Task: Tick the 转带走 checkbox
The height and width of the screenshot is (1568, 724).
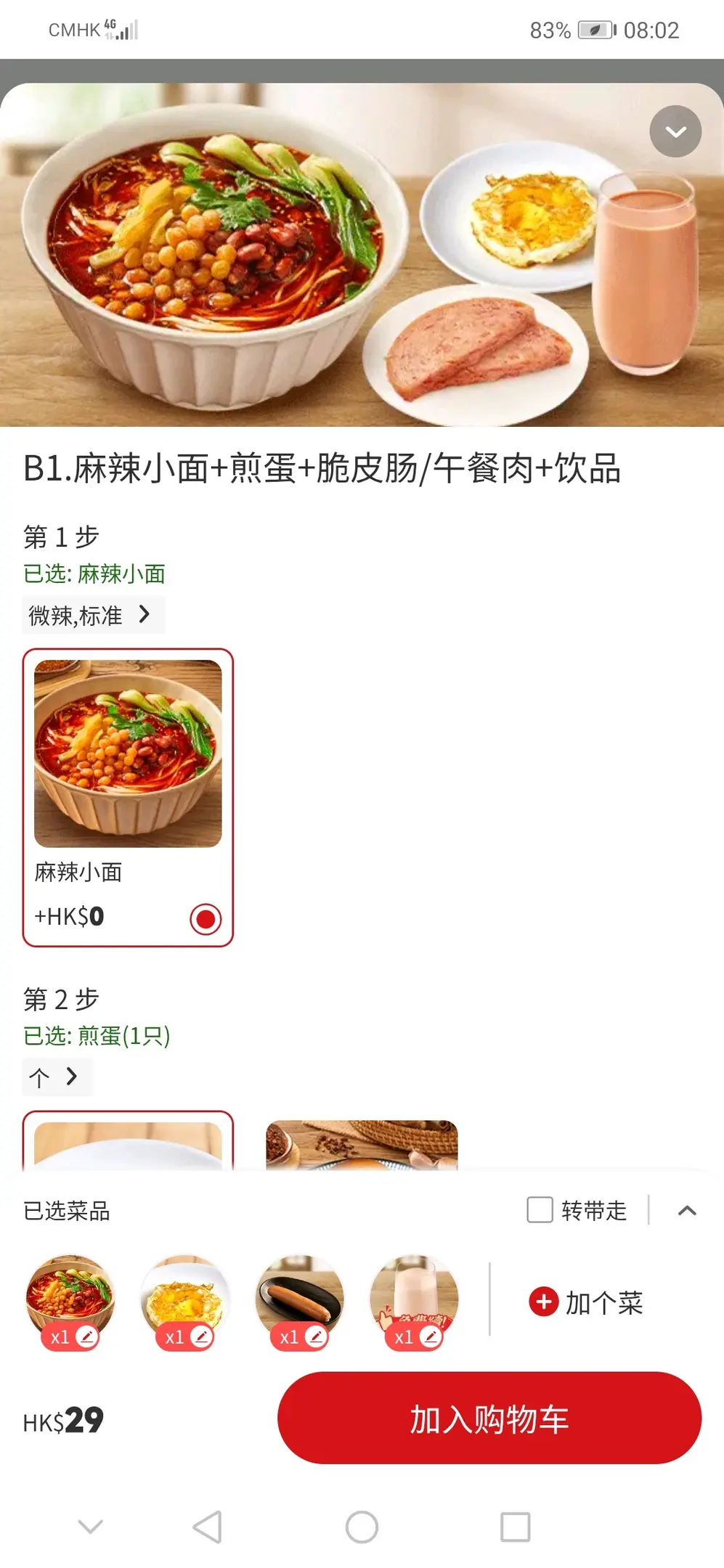Action: point(540,1210)
